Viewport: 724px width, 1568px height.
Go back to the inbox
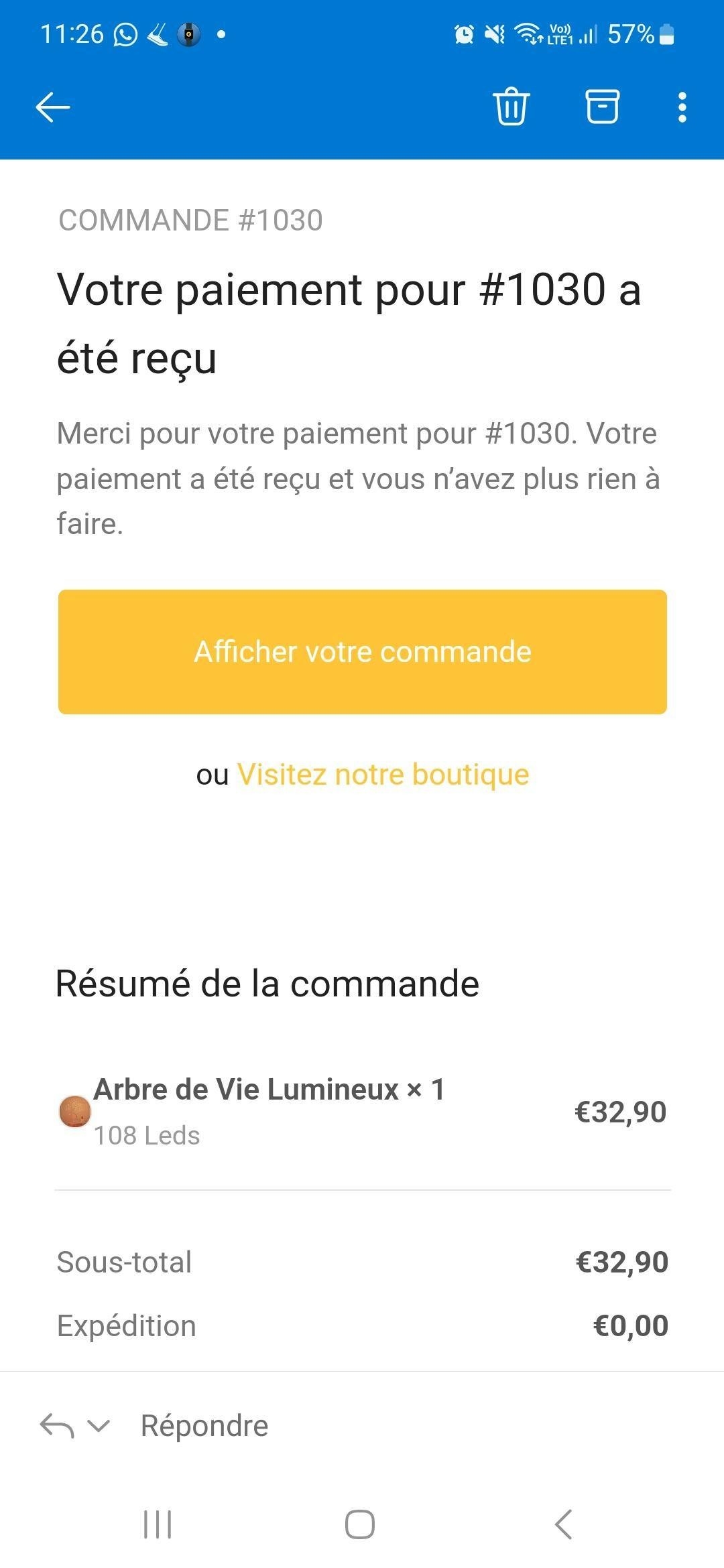pyautogui.click(x=53, y=107)
